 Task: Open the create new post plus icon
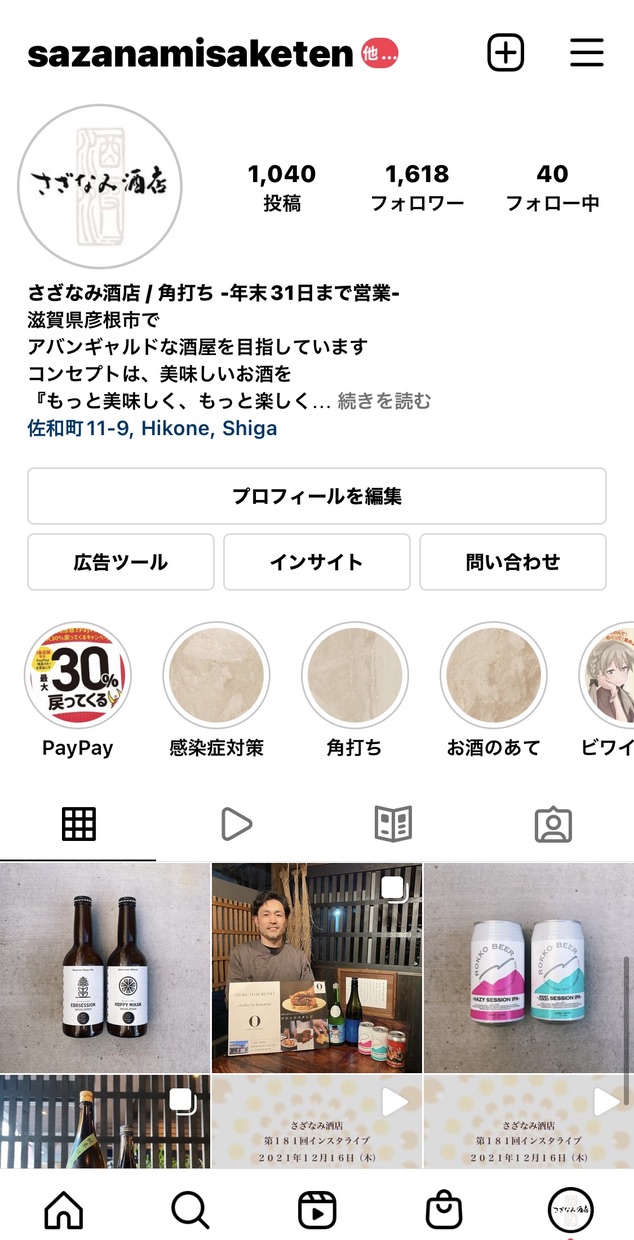(x=506, y=53)
